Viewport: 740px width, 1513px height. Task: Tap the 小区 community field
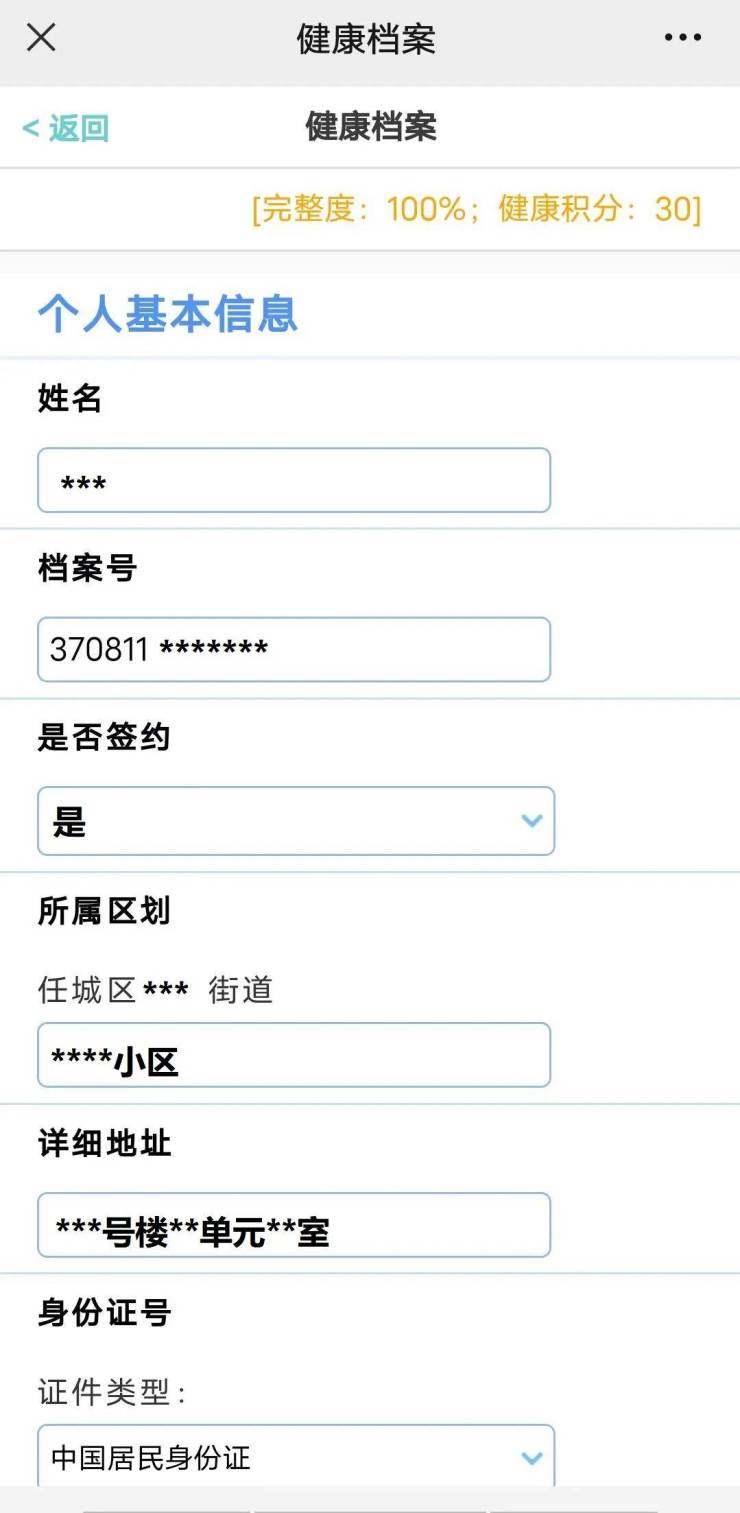click(294, 1055)
